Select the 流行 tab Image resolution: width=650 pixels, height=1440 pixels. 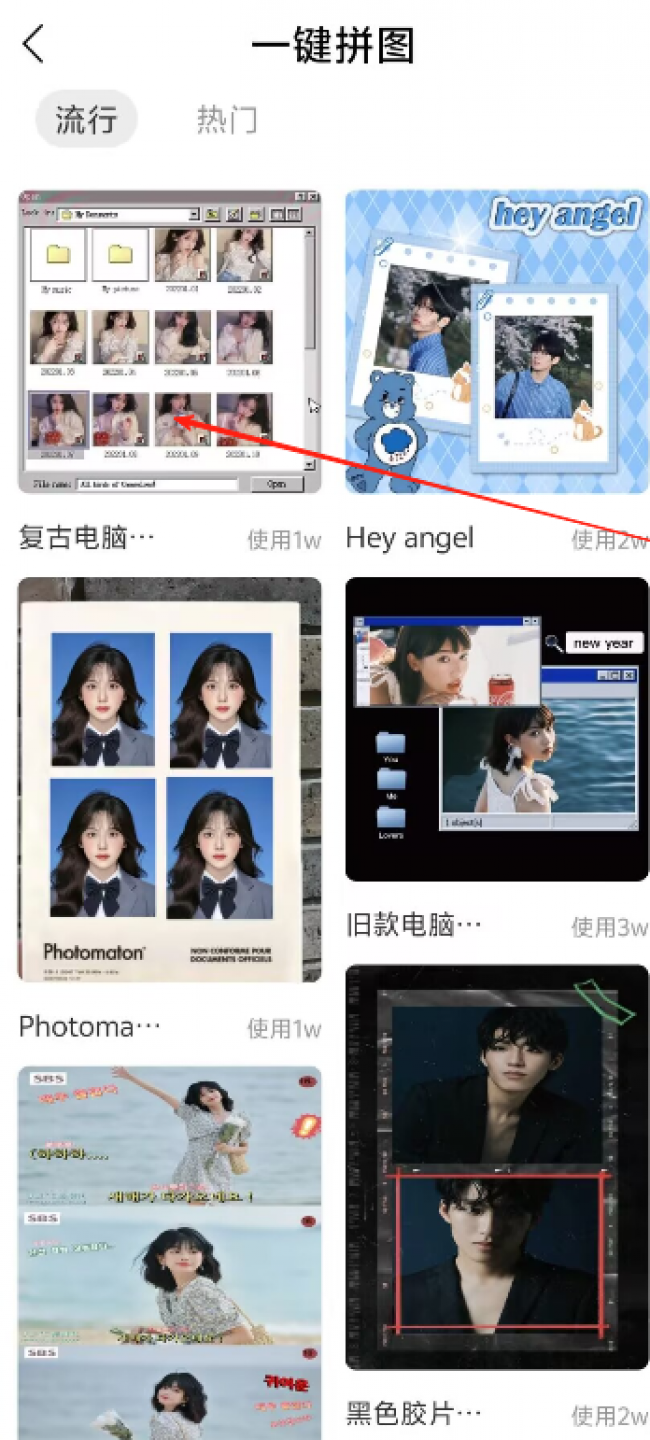(86, 120)
